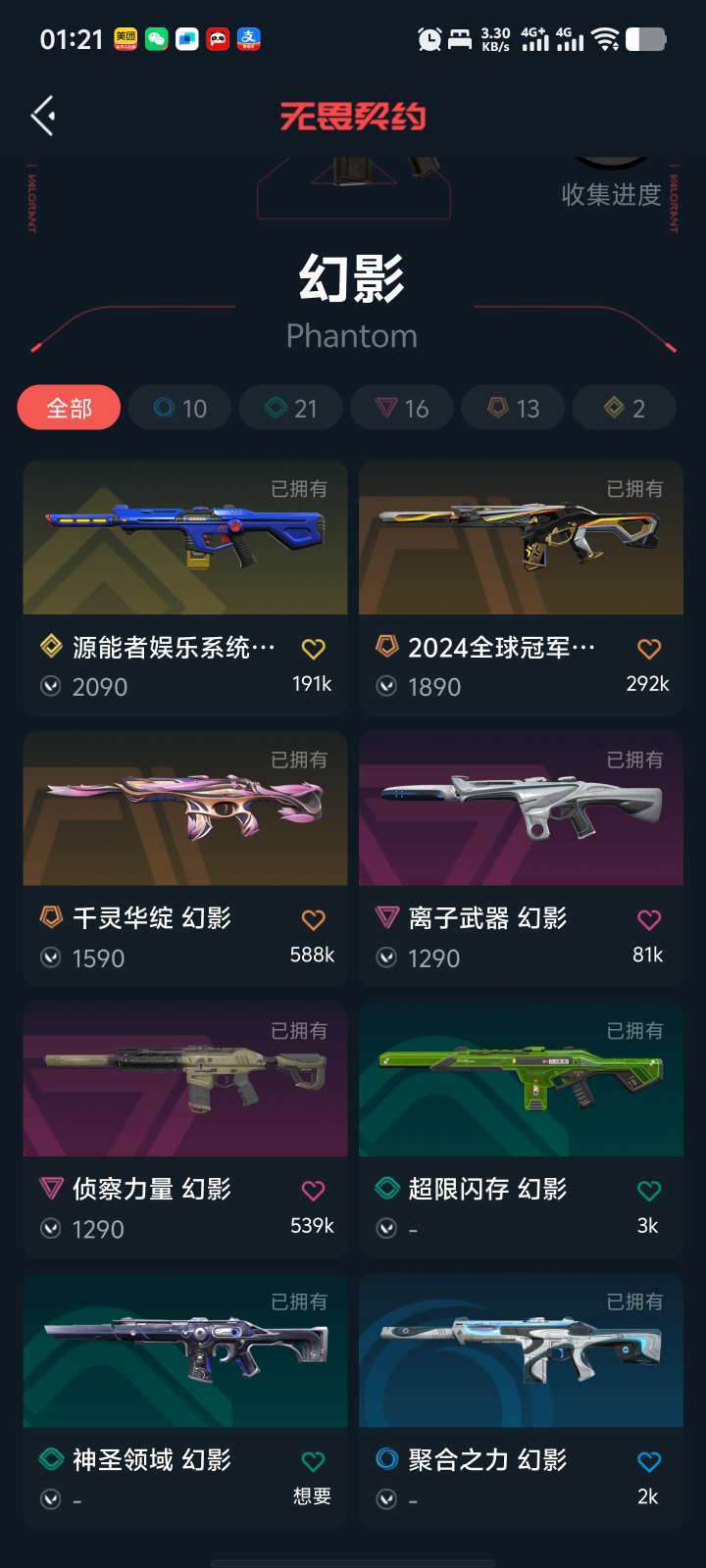Heart the 聚合之力 幻影 skin
The image size is (706, 1568).
[649, 1461]
